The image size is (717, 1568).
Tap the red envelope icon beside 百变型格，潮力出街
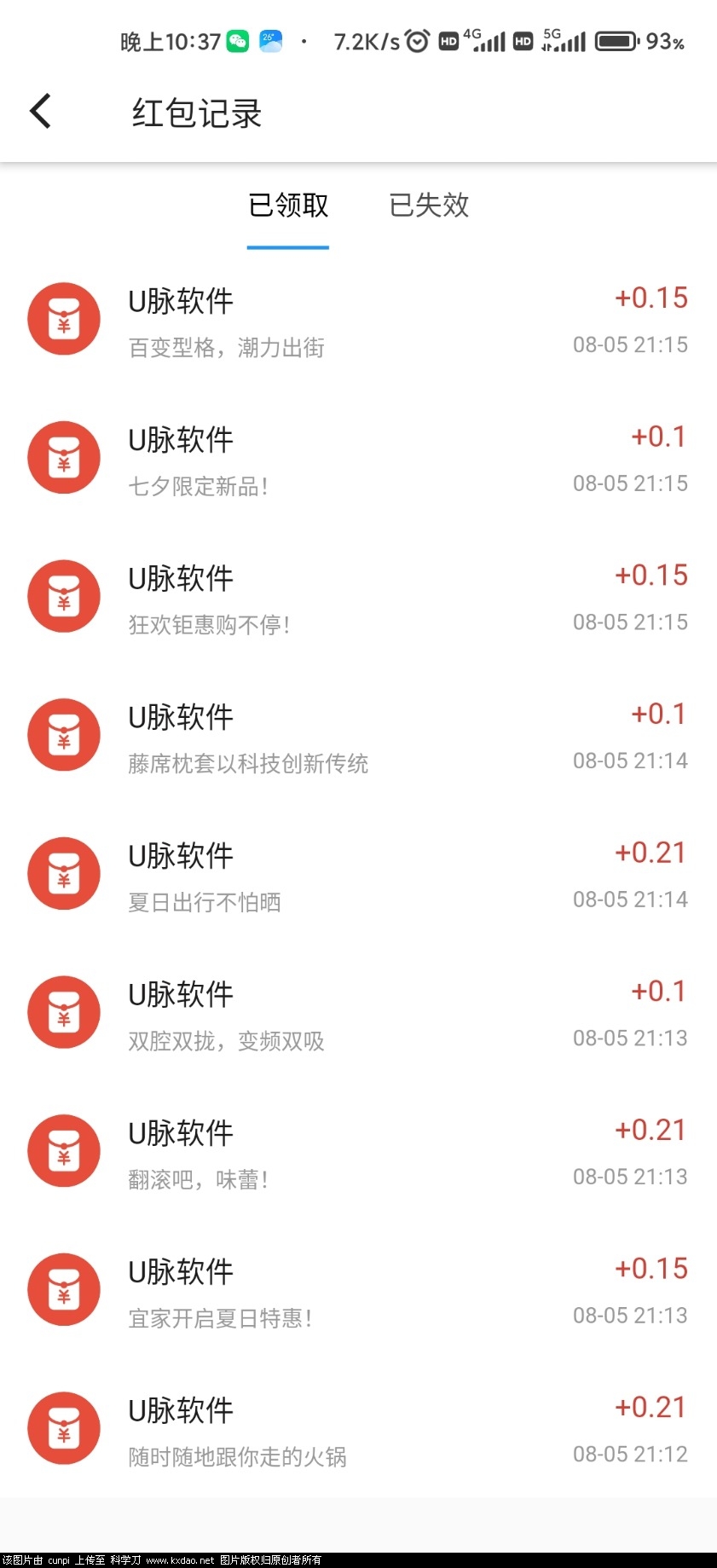(64, 318)
